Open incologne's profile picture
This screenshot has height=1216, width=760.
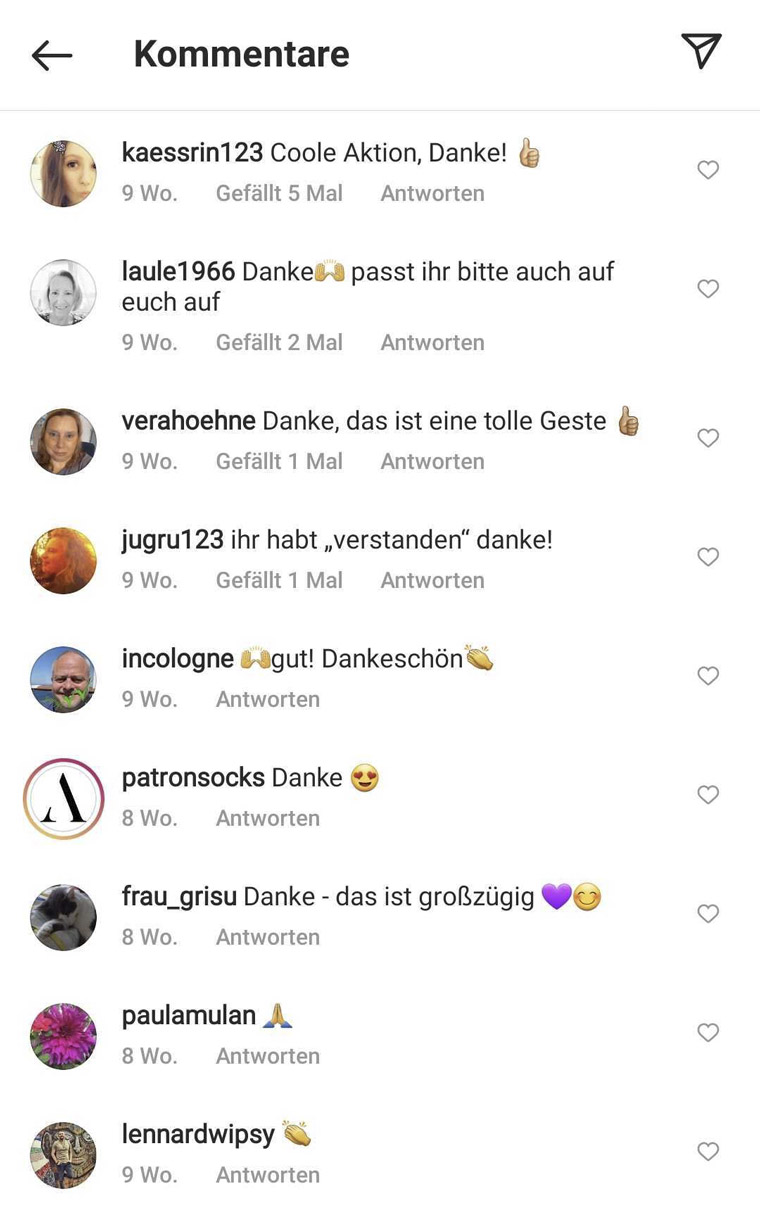pyautogui.click(x=64, y=679)
